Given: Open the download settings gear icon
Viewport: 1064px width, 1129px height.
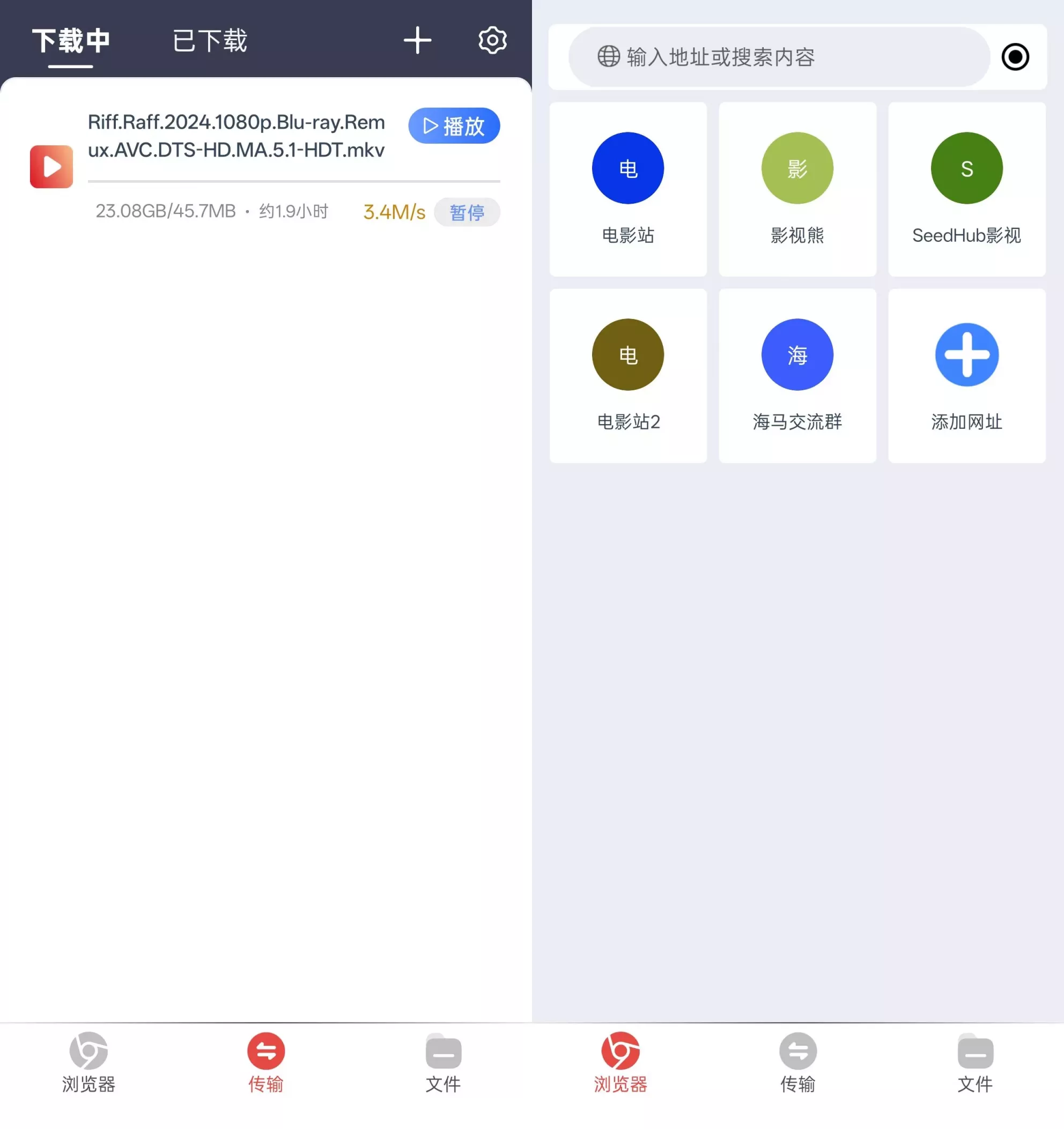Looking at the screenshot, I should pos(492,40).
